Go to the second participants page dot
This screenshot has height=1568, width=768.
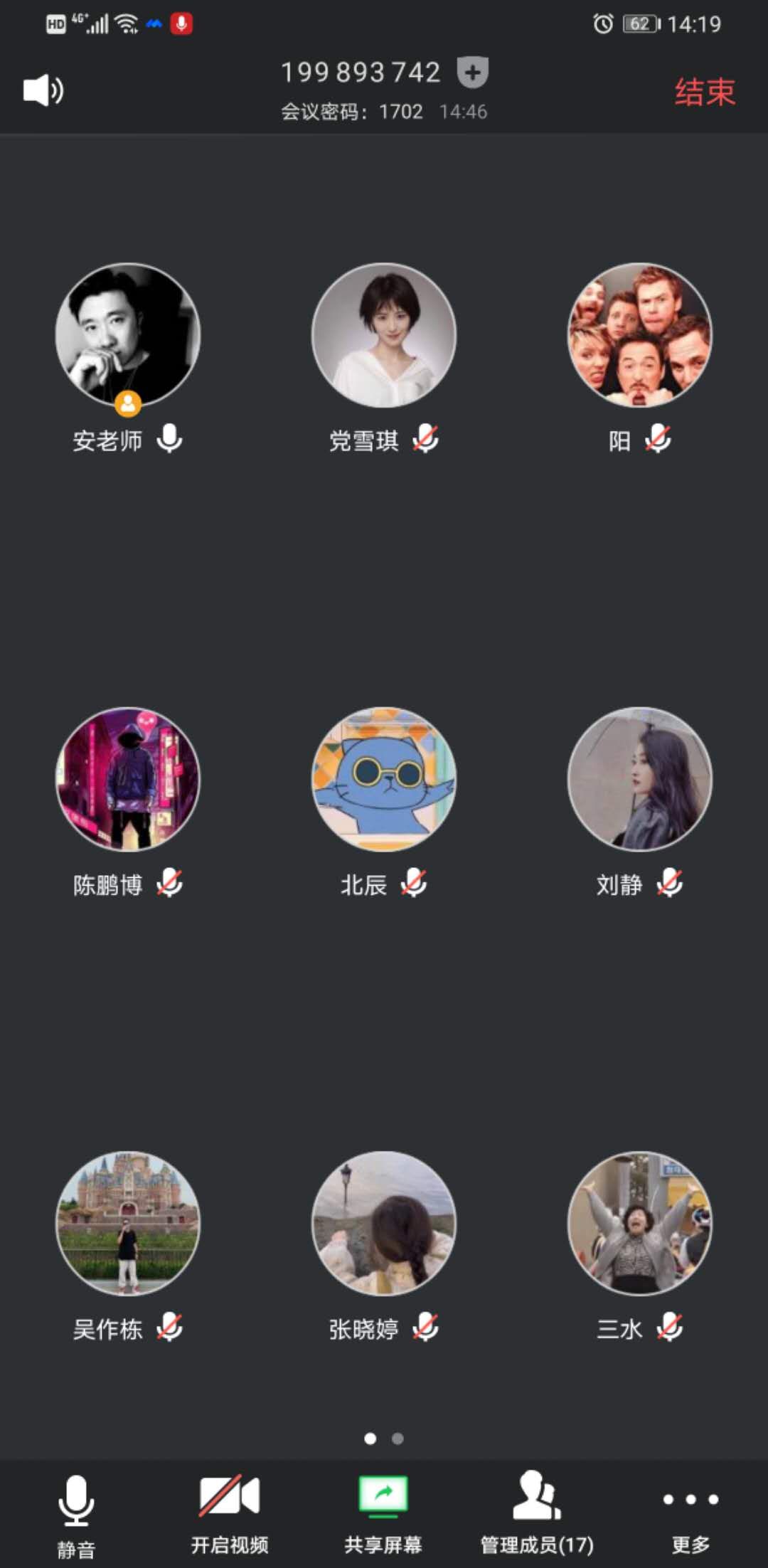(x=398, y=1439)
